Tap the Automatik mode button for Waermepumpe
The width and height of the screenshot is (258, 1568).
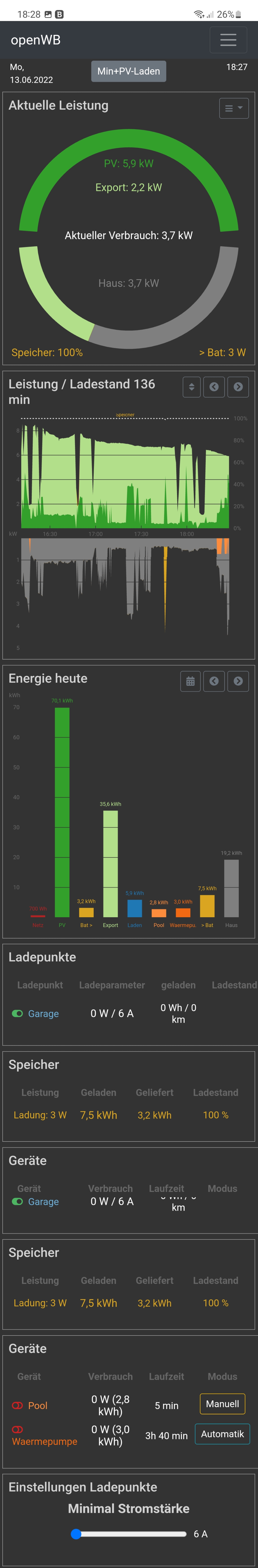pos(222,1434)
